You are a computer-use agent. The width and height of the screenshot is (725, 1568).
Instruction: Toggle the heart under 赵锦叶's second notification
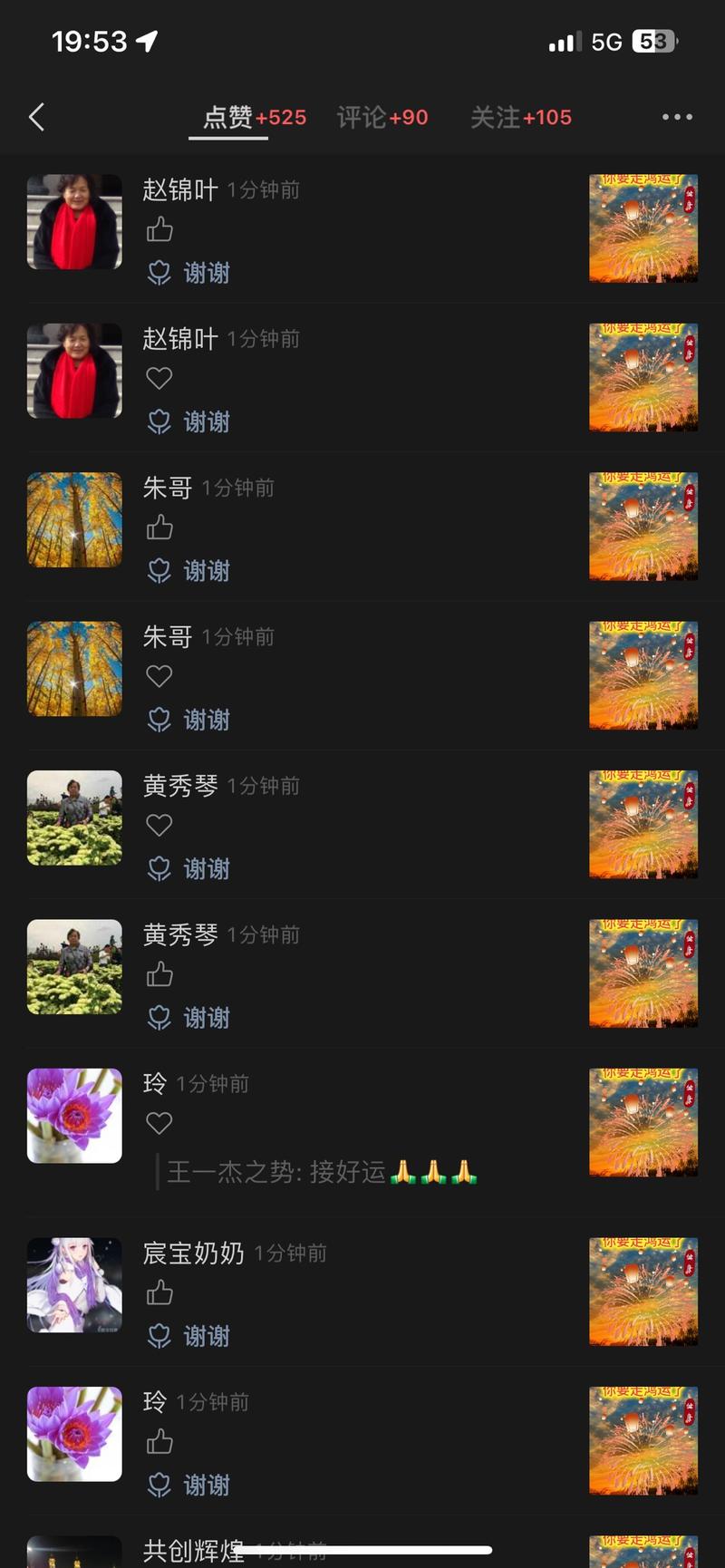[159, 378]
